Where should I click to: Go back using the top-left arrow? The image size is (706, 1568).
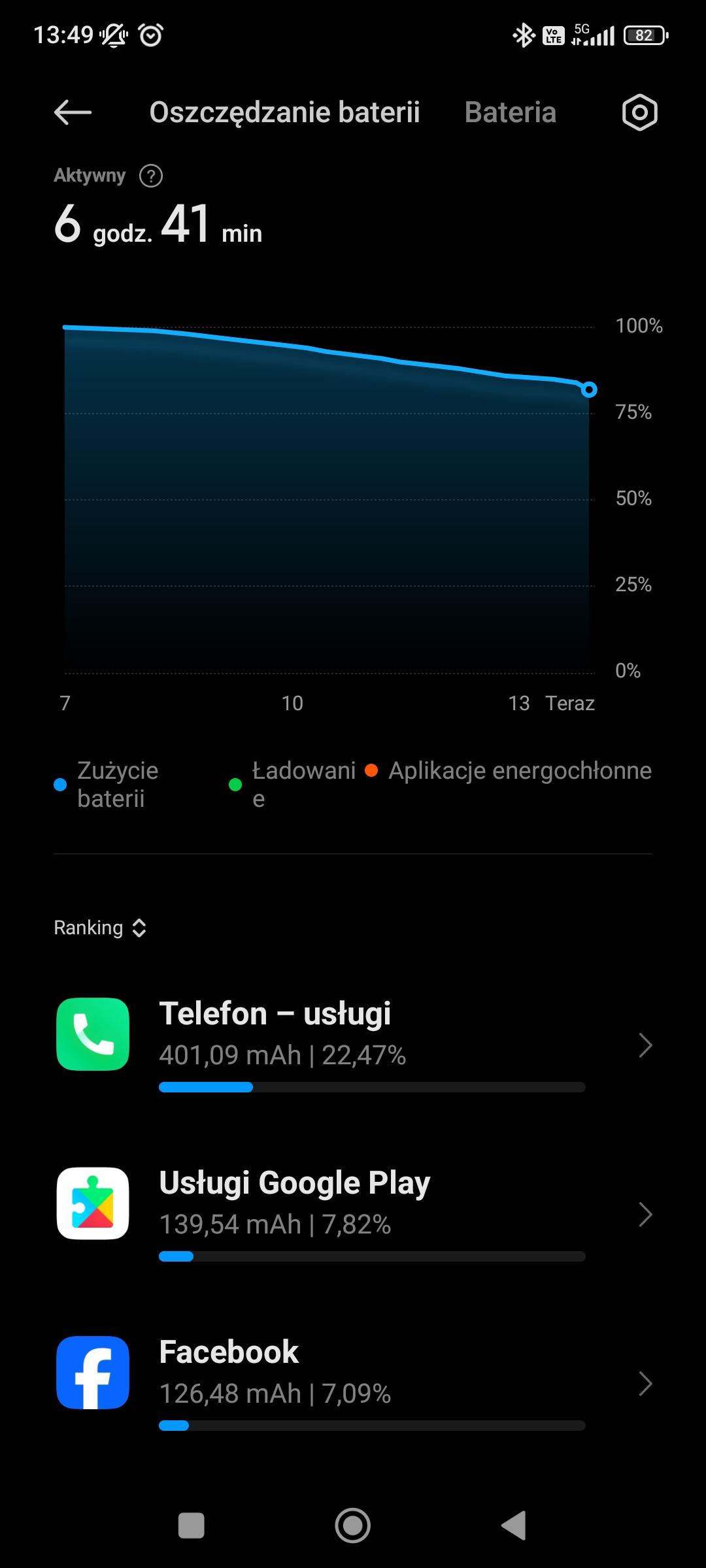point(73,112)
